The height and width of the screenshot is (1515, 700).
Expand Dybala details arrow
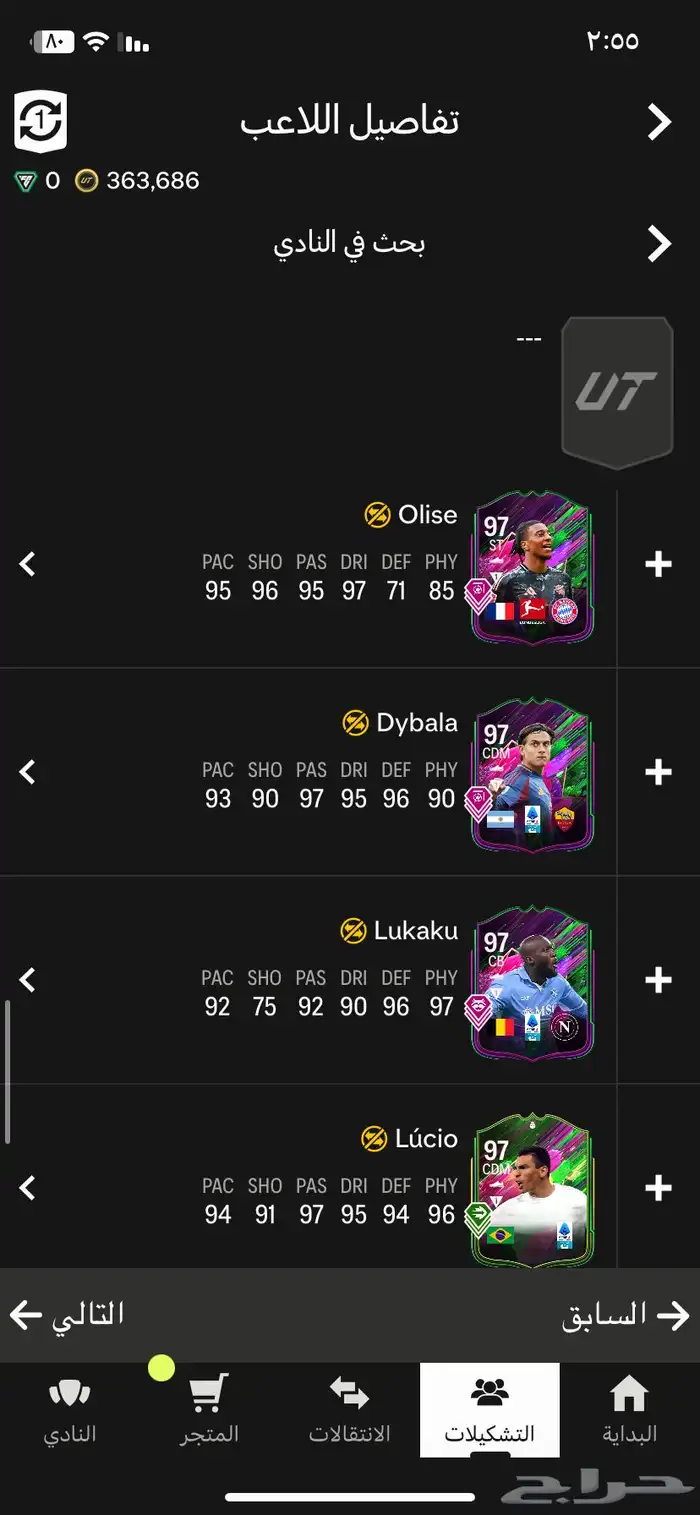(28, 772)
